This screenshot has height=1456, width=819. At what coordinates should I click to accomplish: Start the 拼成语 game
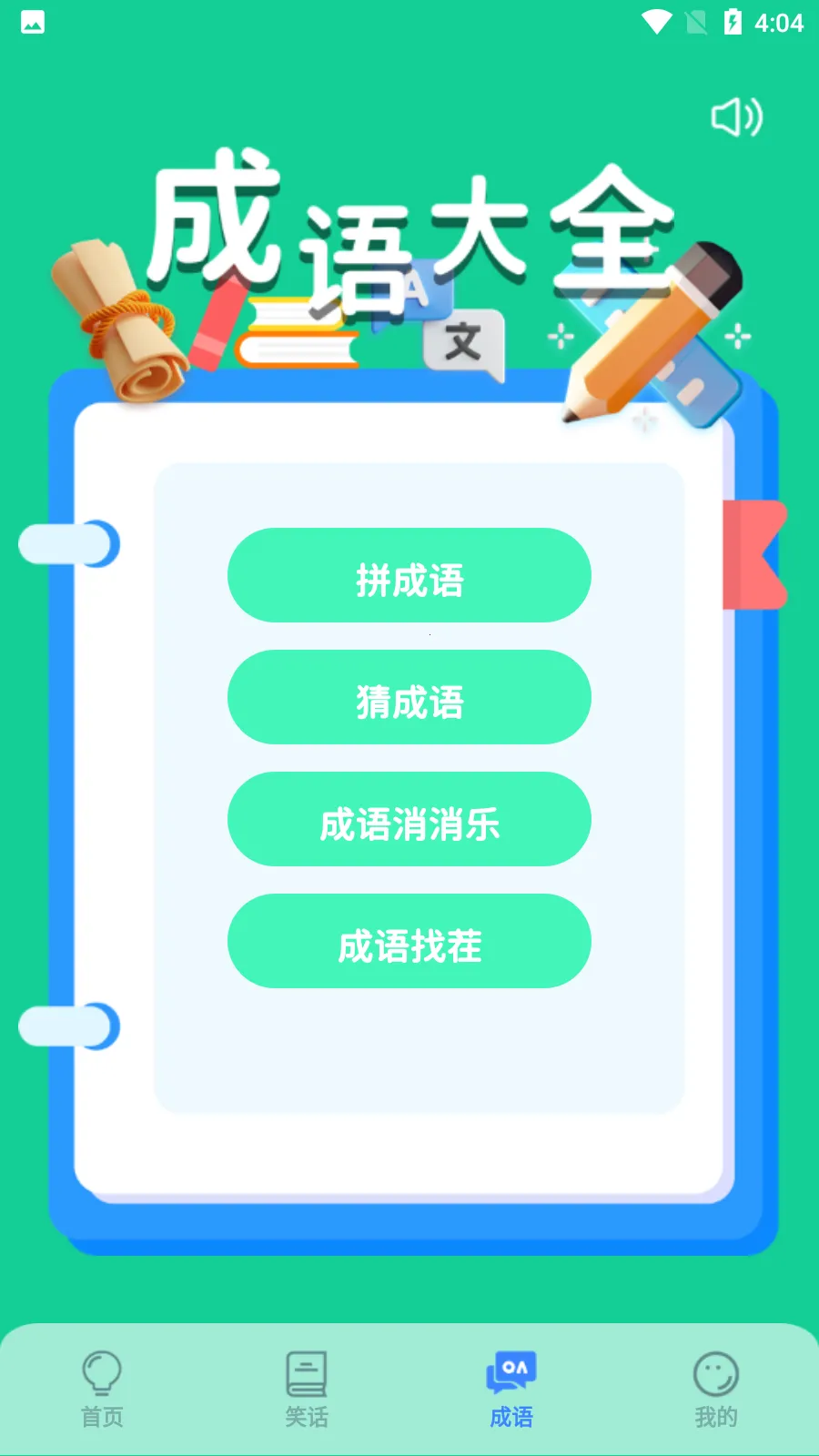(409, 576)
